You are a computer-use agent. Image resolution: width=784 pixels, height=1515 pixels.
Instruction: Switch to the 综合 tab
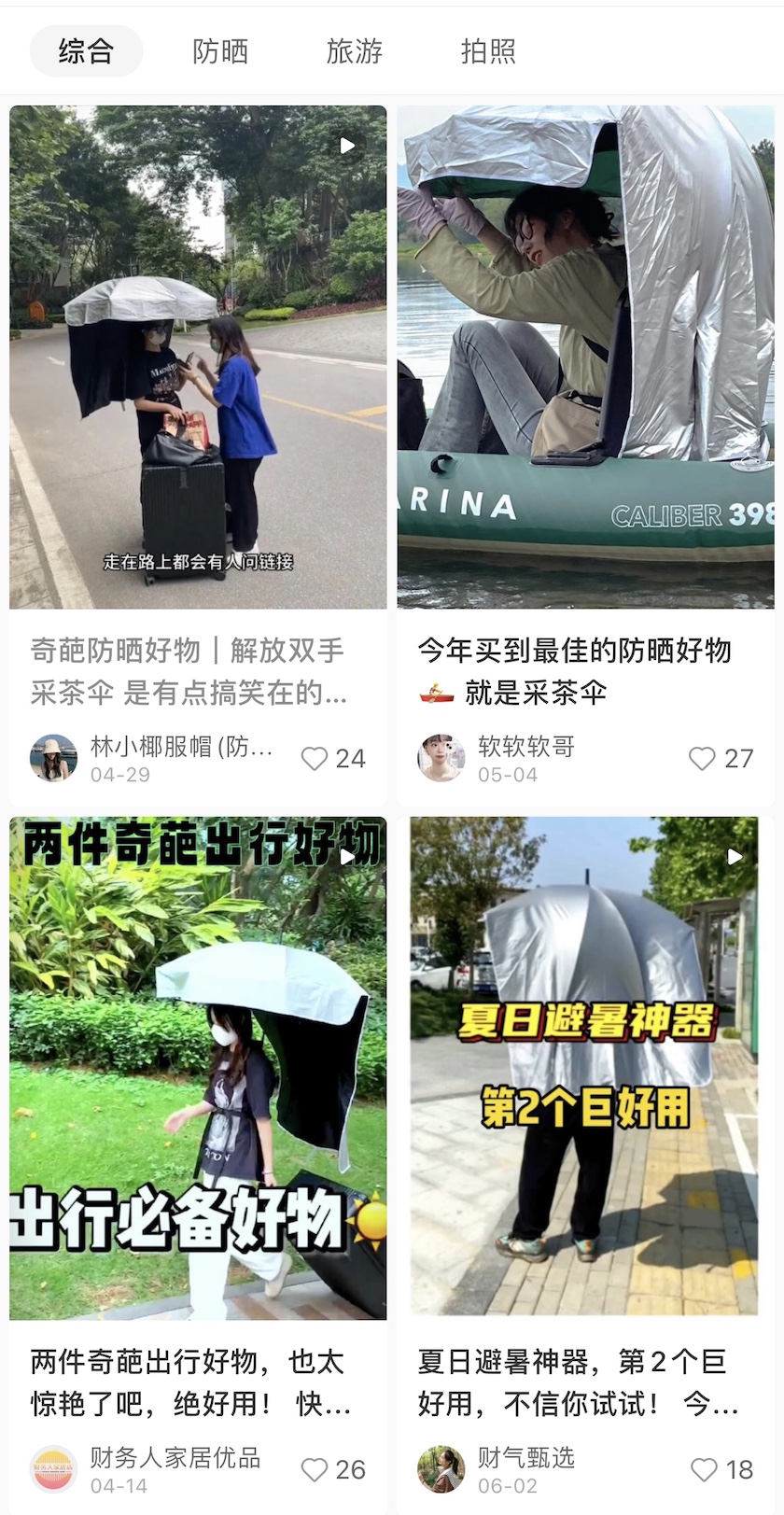(x=86, y=51)
